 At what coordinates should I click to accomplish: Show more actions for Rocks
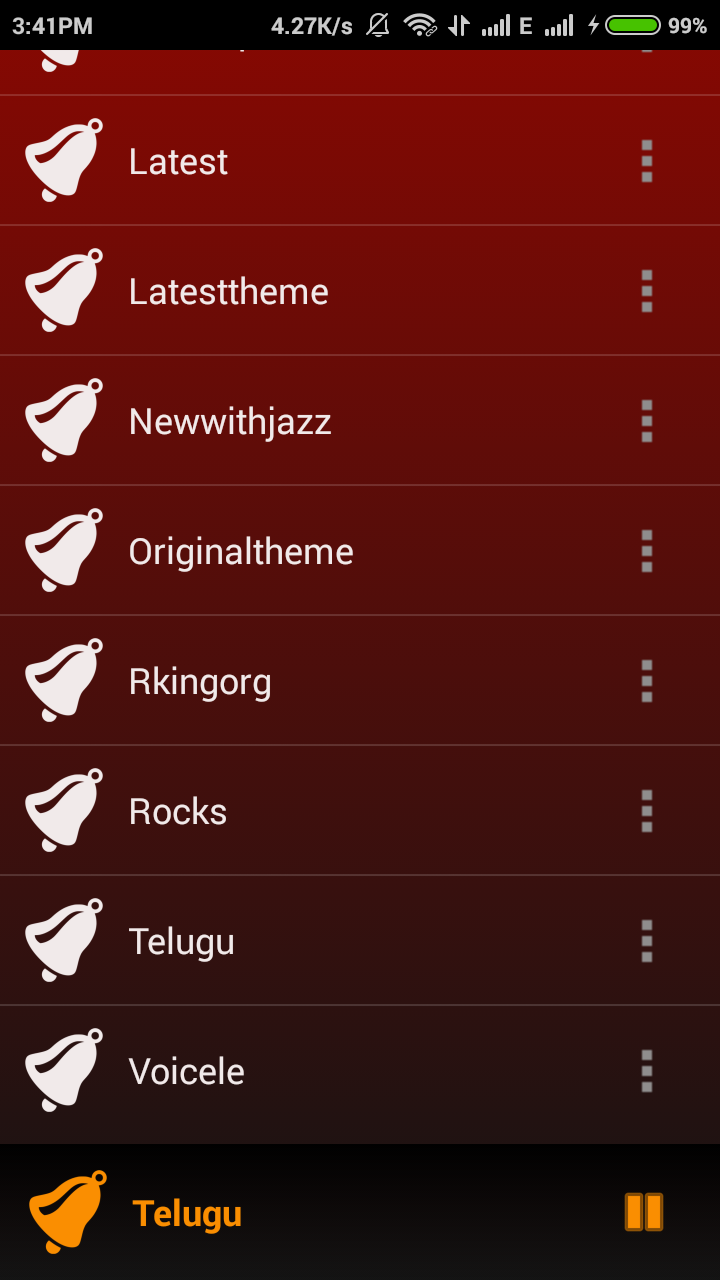coord(647,811)
